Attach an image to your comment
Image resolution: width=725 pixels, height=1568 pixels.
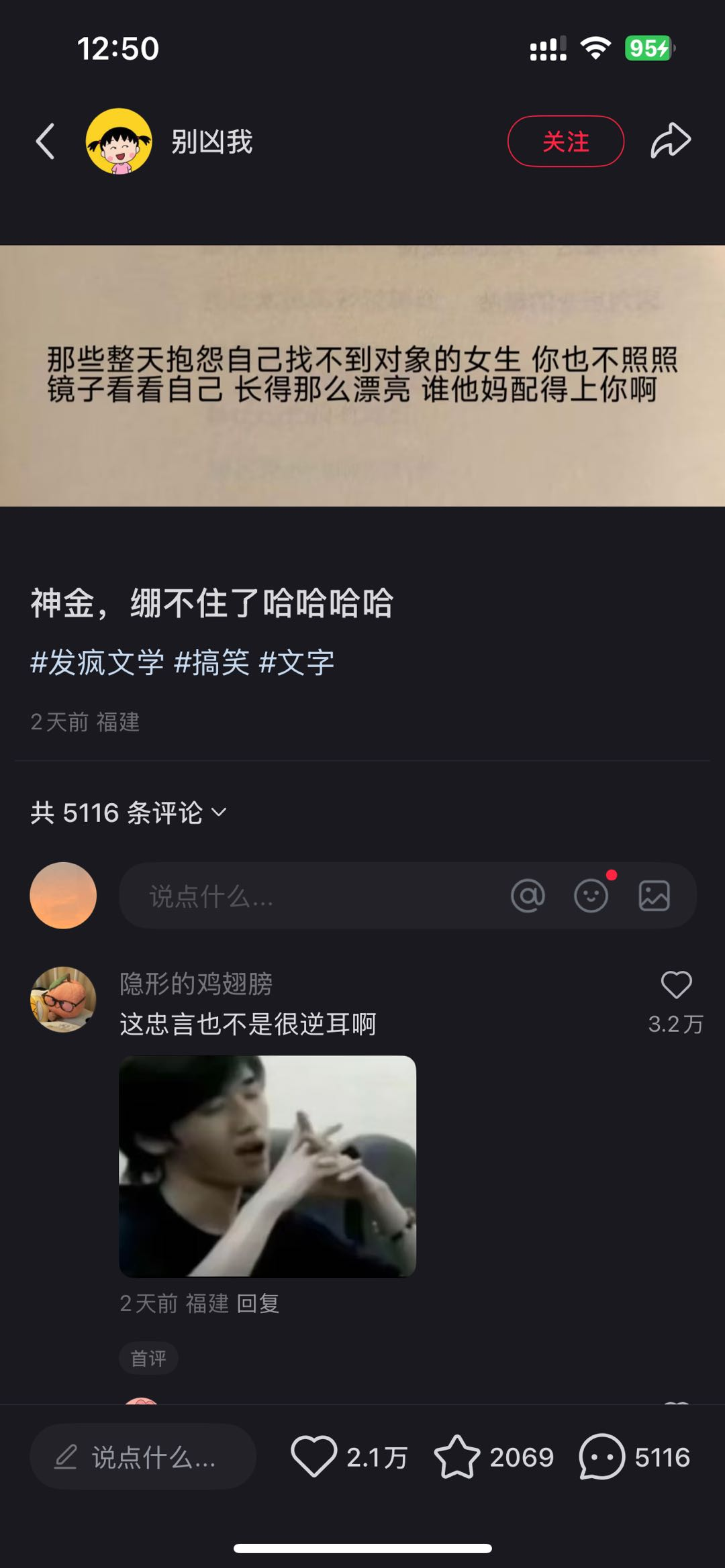[x=654, y=896]
